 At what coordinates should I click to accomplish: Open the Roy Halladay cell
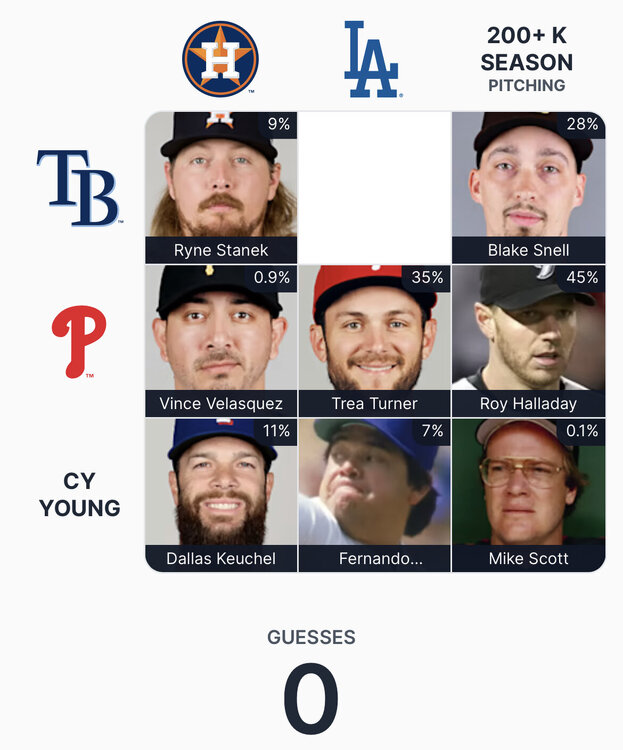pos(528,340)
